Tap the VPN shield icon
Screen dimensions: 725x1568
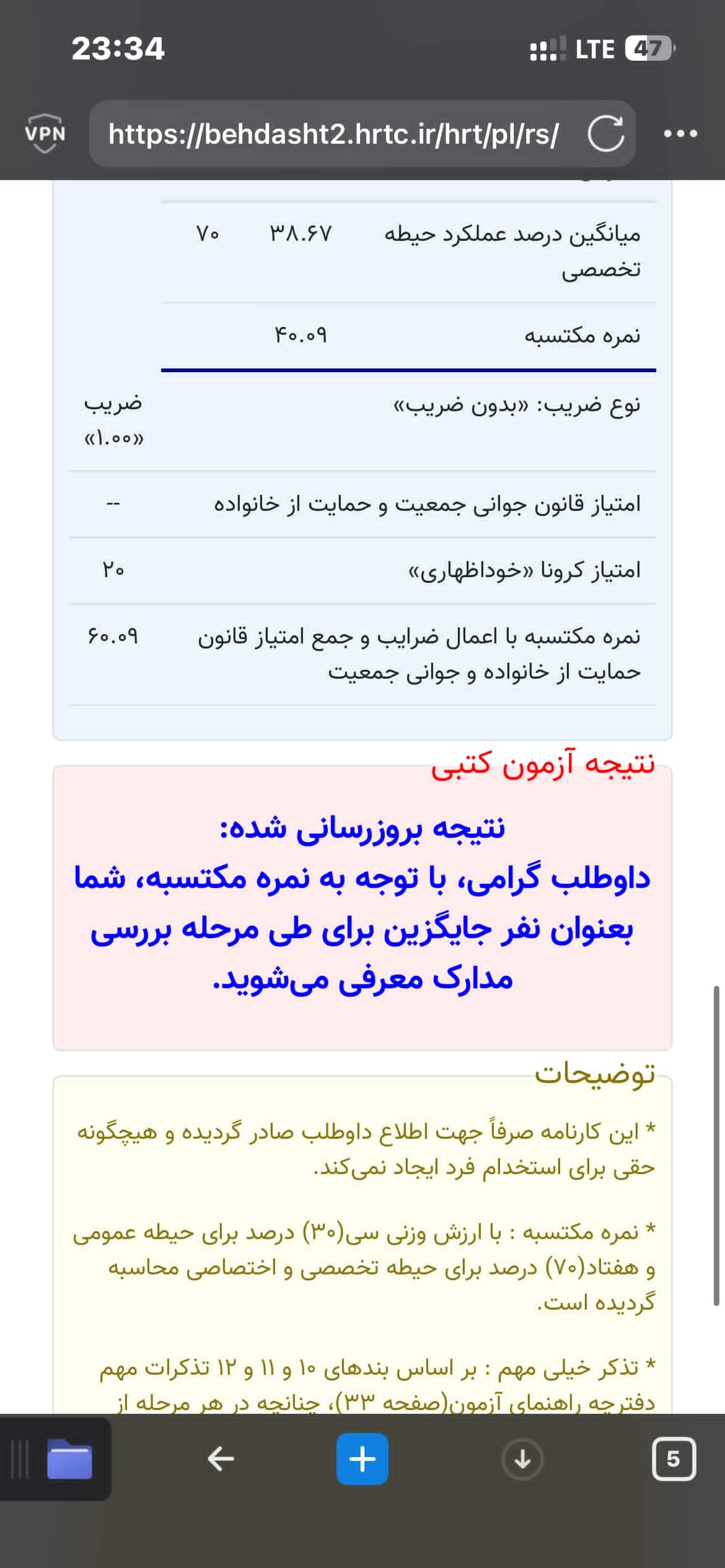tap(45, 133)
